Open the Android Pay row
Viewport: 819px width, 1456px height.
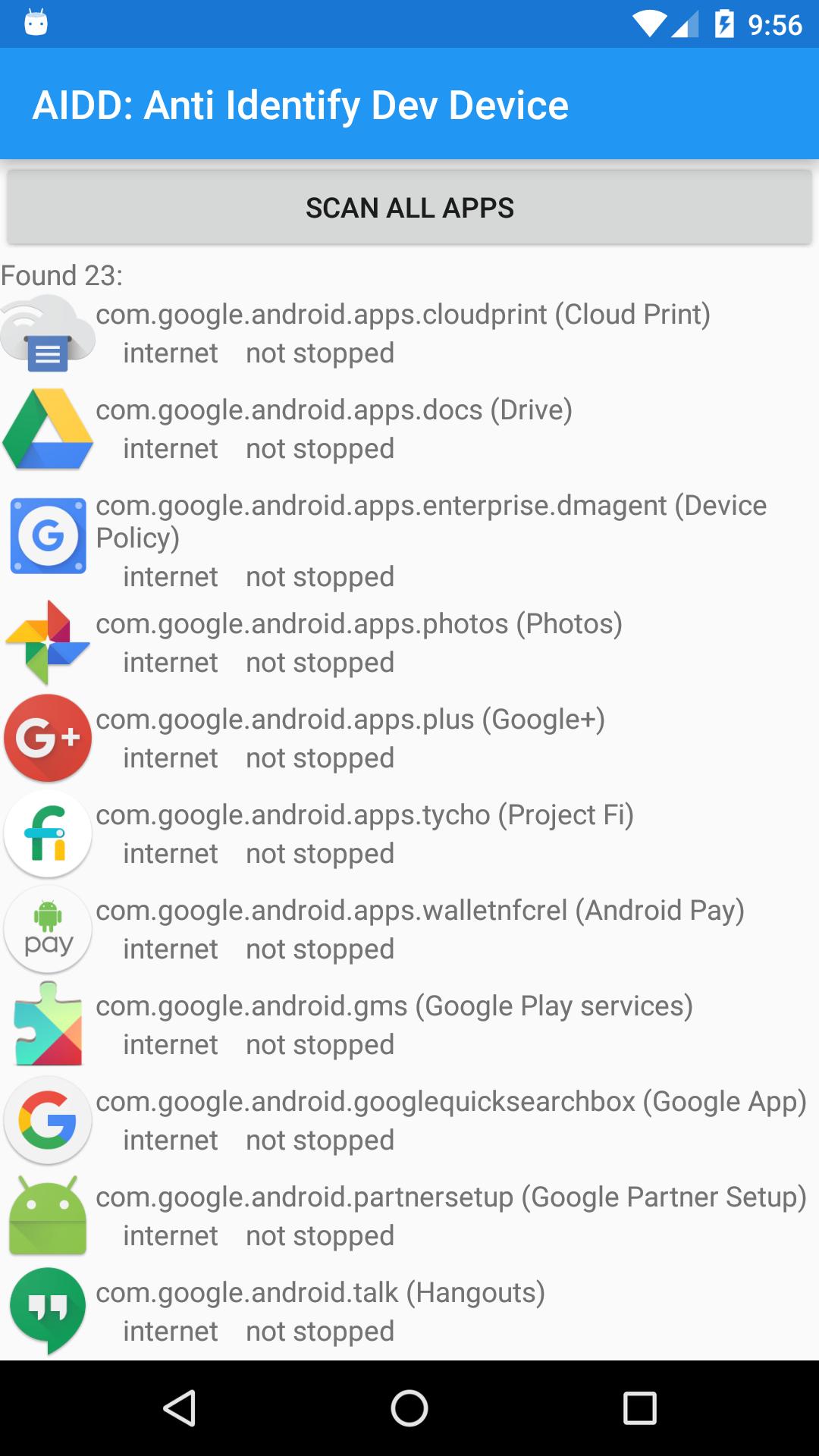click(409, 930)
